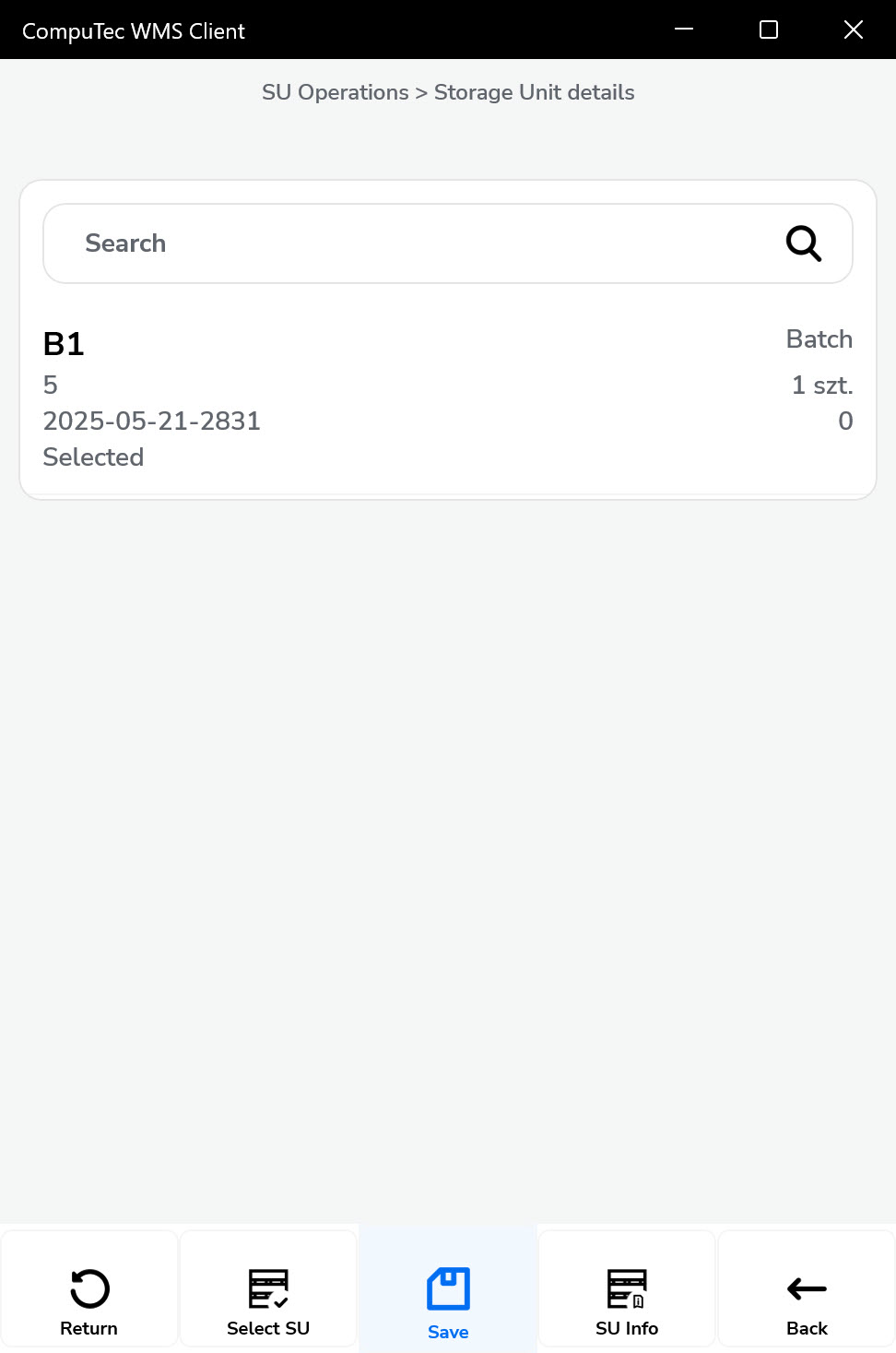Maximize the app window
The width and height of the screenshot is (896, 1353).
click(x=769, y=30)
